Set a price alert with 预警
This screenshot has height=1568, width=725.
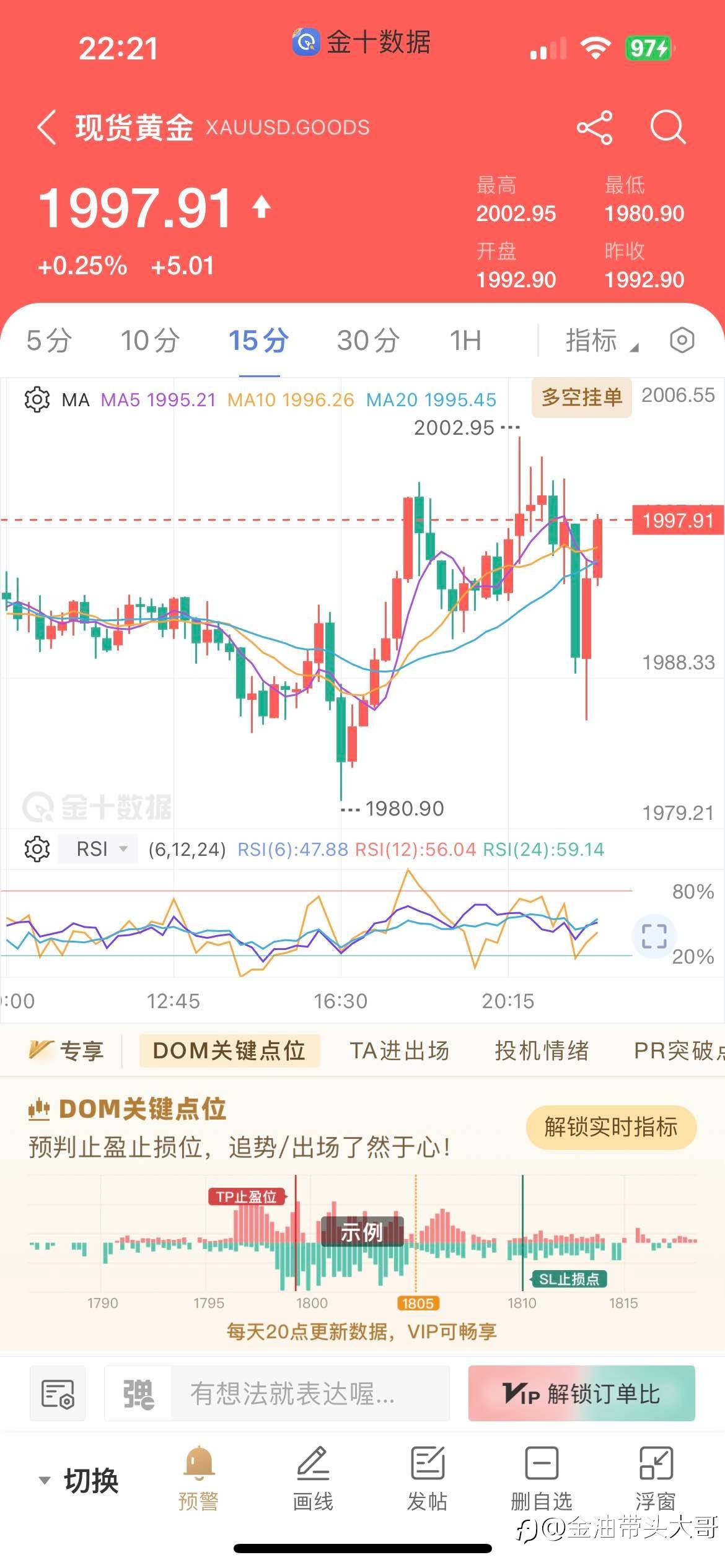point(198,1480)
